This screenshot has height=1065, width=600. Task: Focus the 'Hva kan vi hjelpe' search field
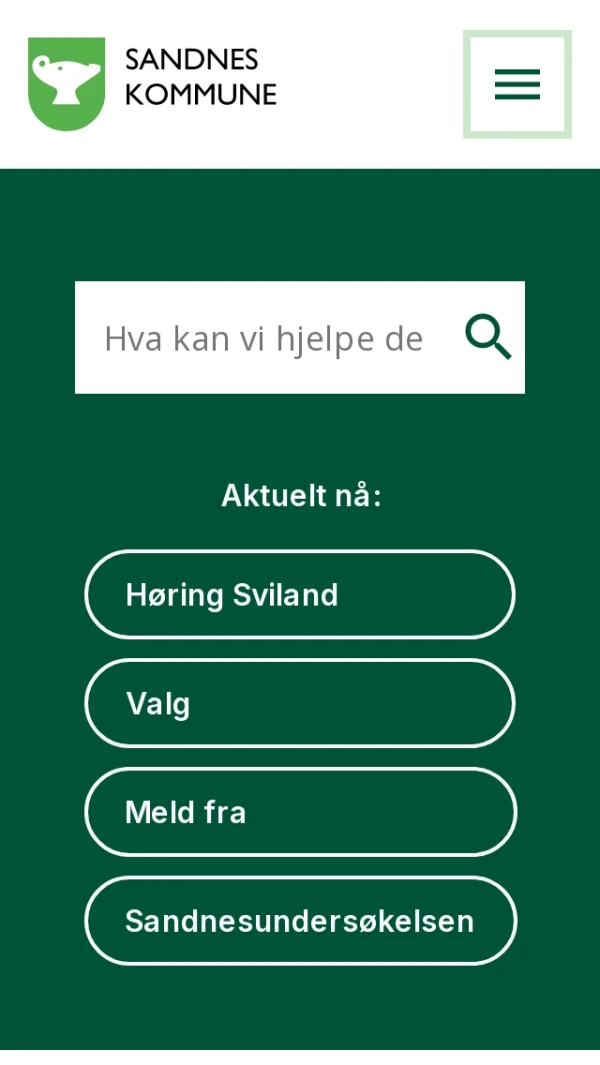(264, 338)
